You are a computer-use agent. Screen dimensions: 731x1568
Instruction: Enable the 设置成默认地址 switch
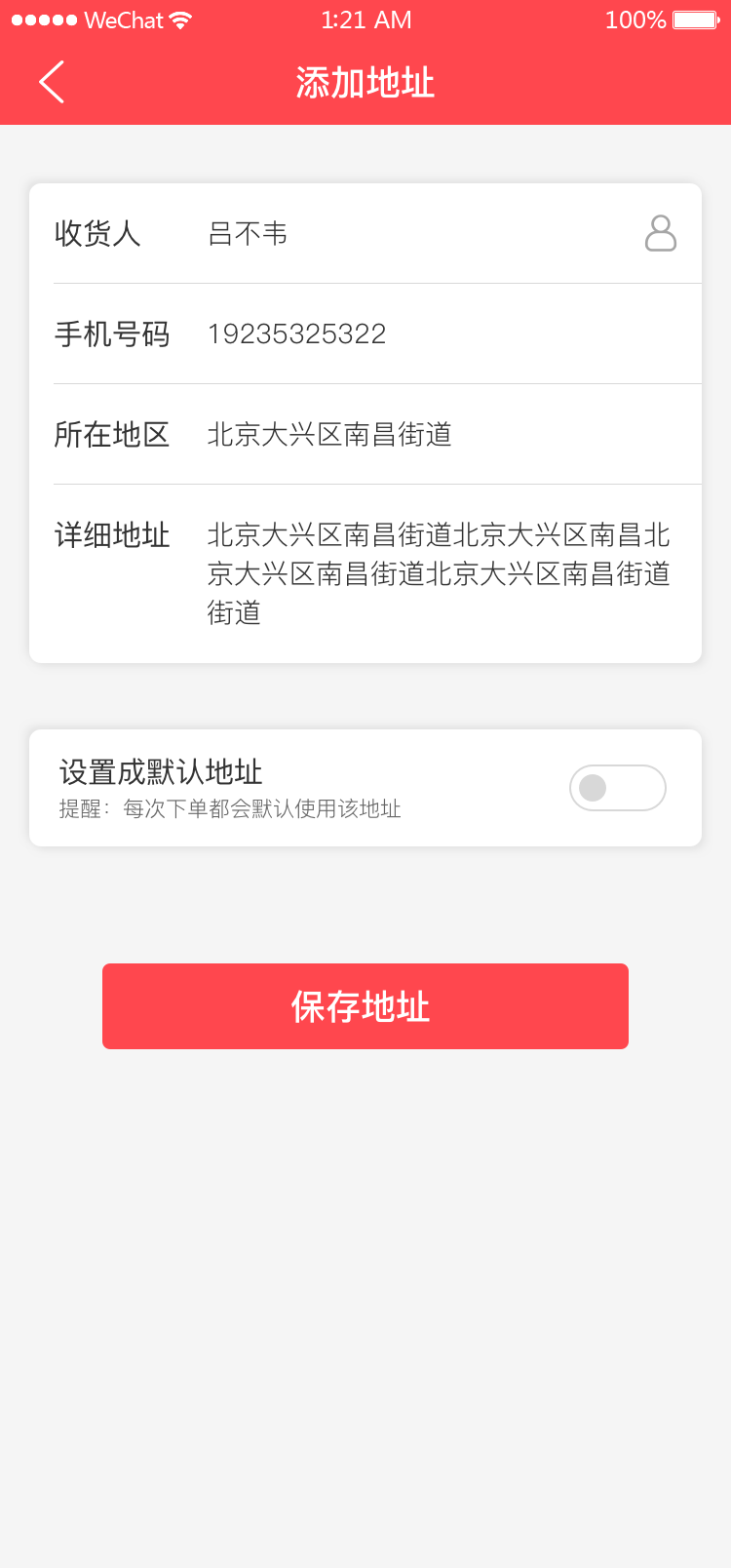(x=617, y=788)
